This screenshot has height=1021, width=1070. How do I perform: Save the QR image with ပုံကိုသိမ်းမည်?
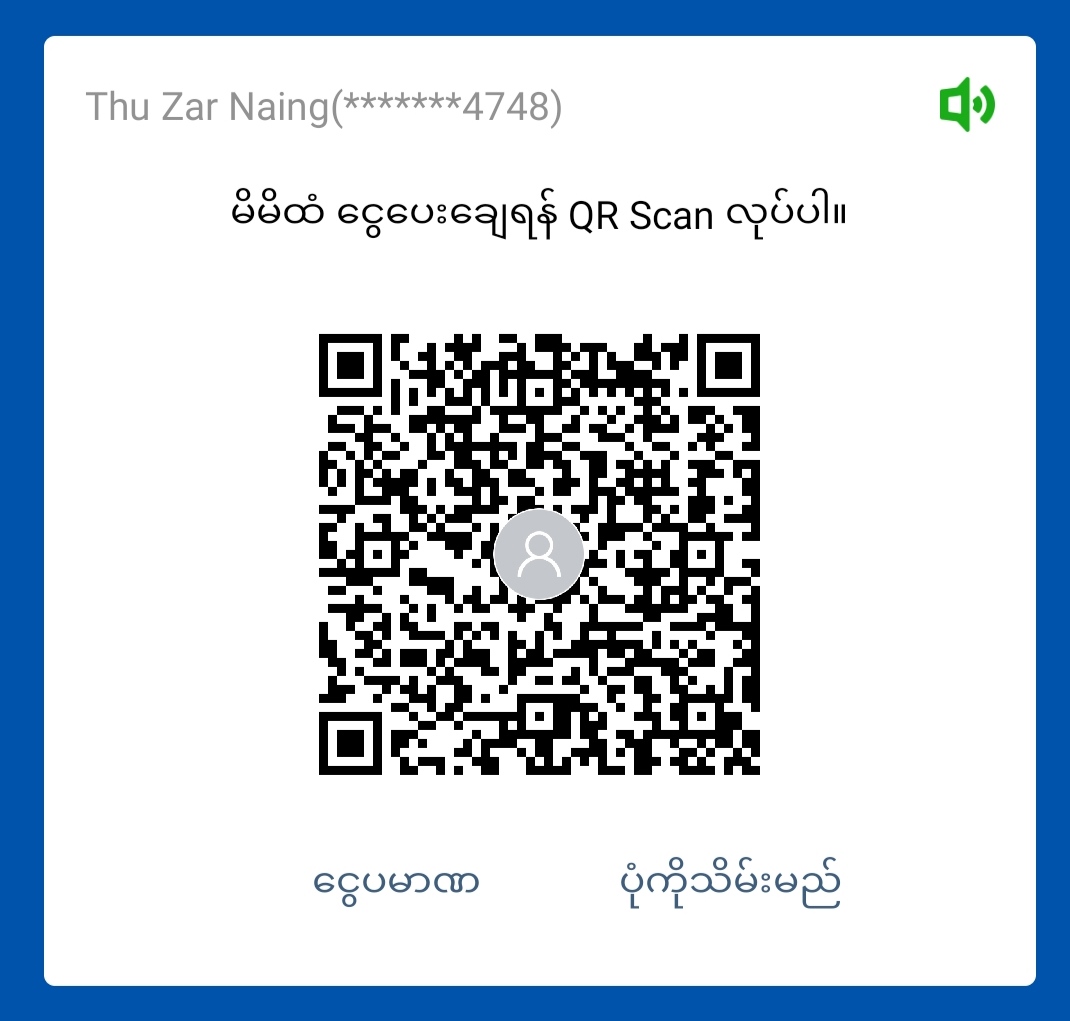point(729,883)
